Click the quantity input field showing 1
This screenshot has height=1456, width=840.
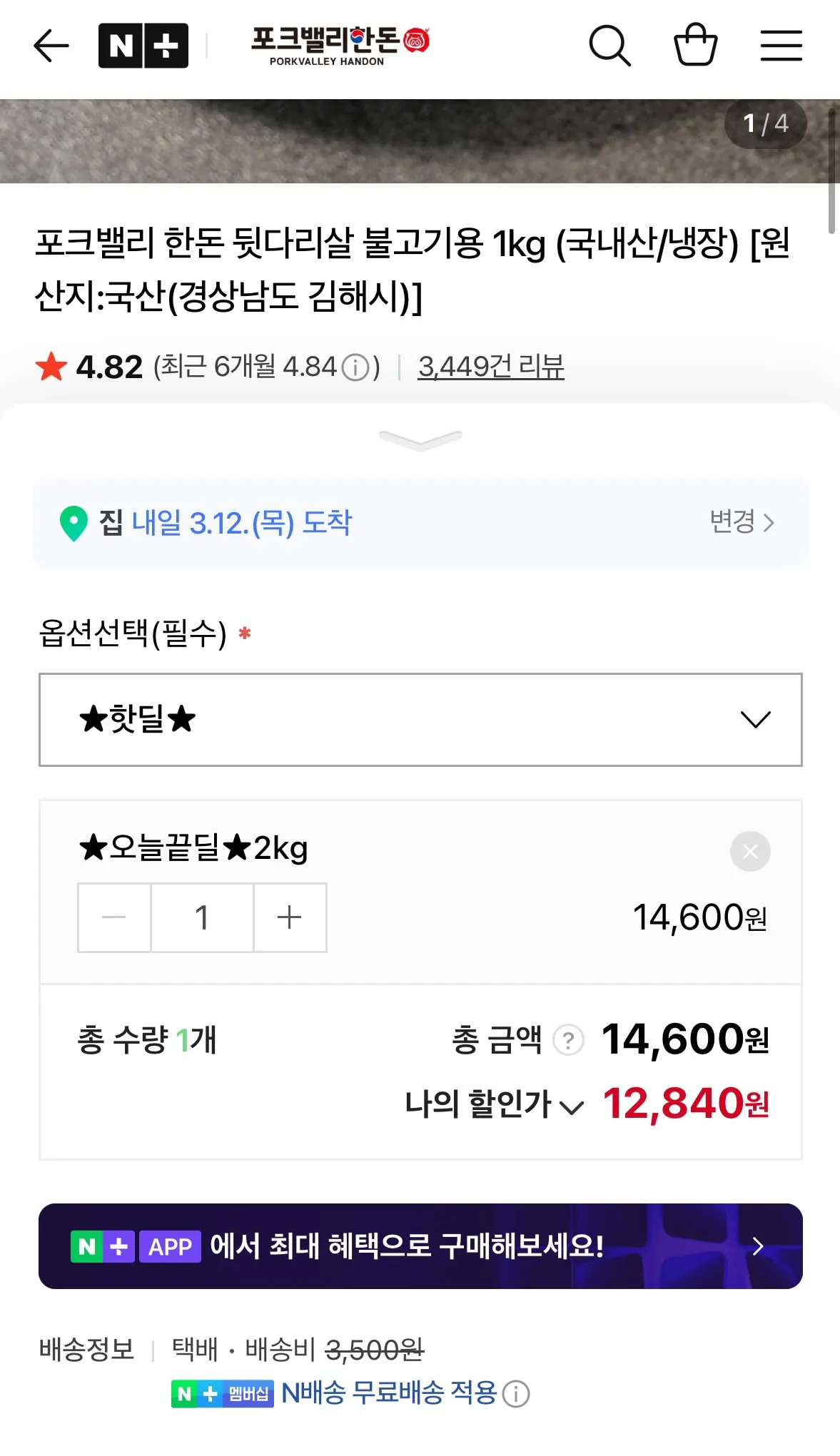click(202, 918)
